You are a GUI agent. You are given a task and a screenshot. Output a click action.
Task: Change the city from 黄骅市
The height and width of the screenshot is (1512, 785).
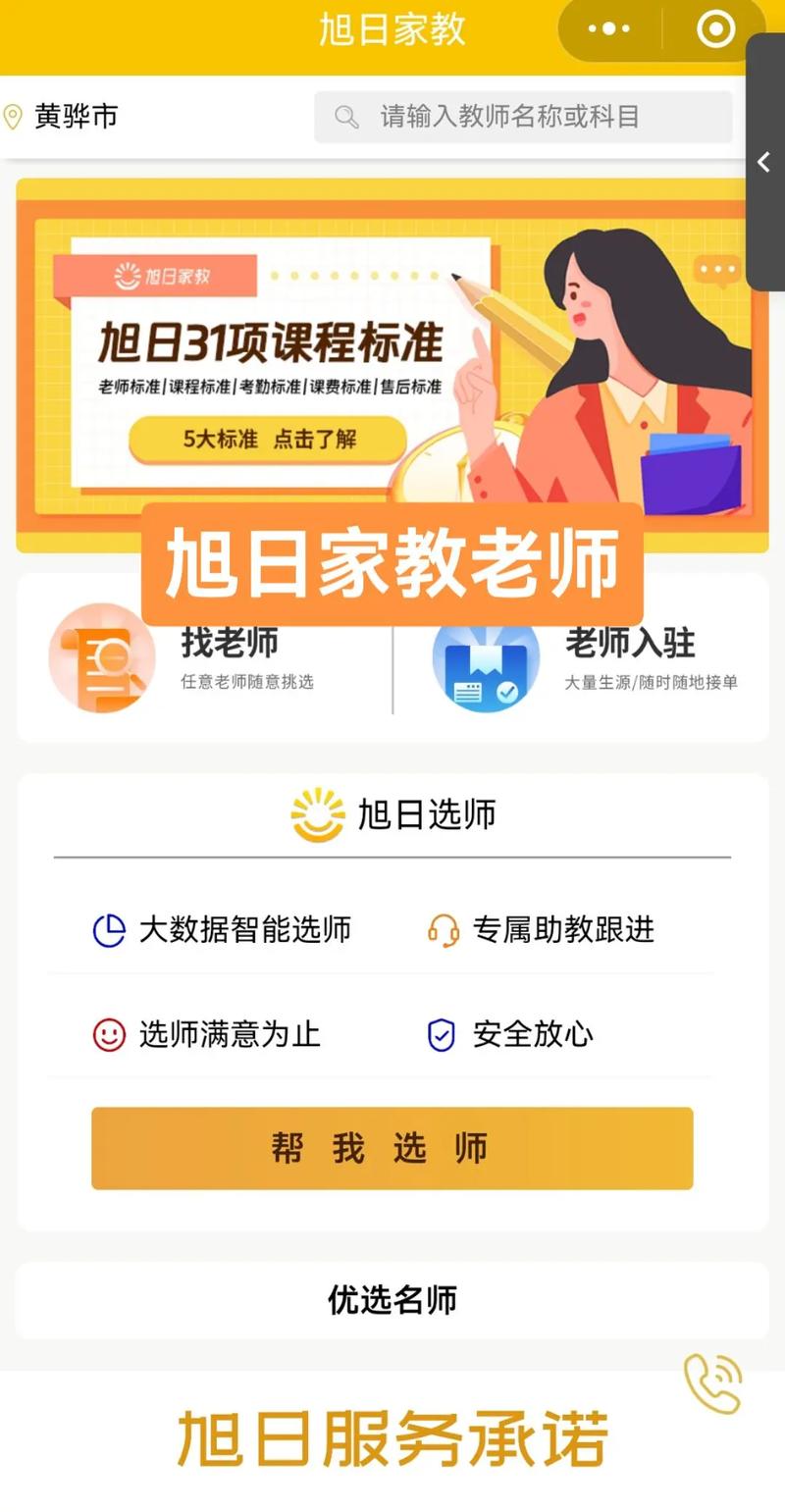tap(61, 117)
